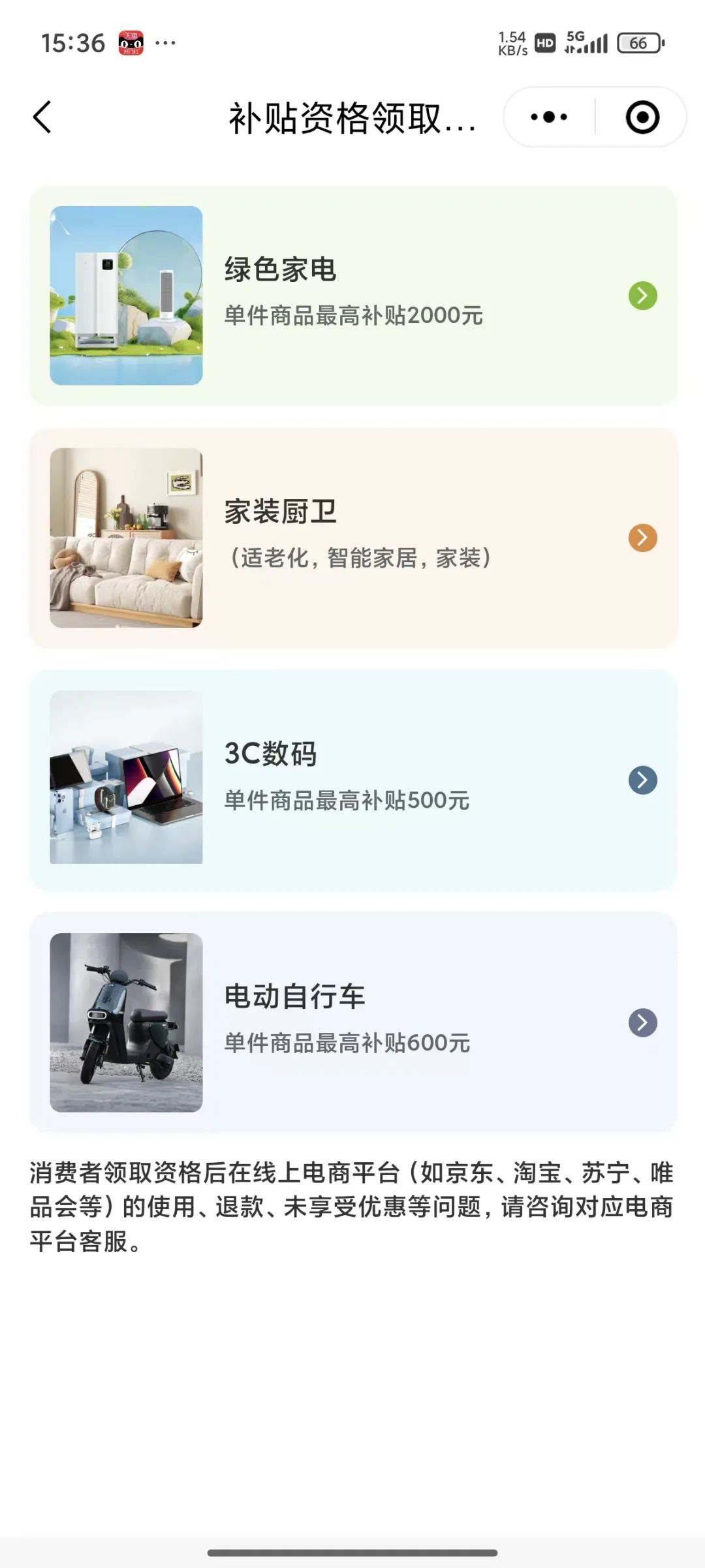Open the mini program three-dot menu

(549, 117)
